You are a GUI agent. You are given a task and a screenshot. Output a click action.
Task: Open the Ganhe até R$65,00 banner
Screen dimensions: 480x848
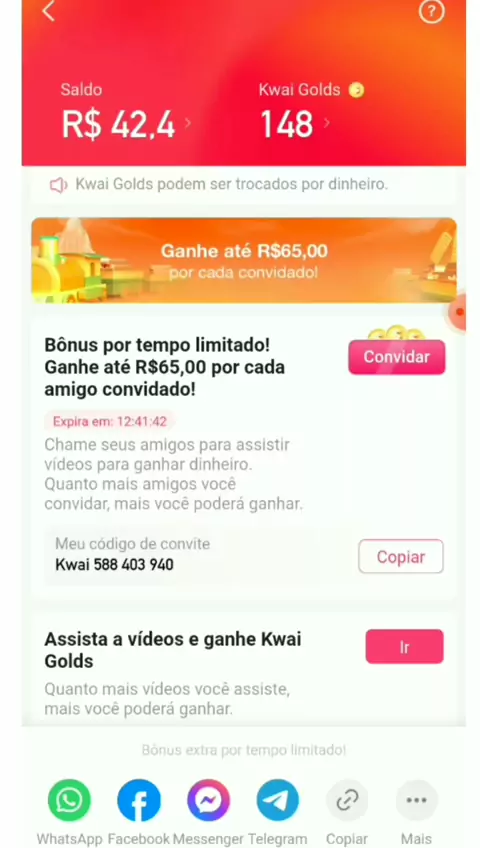[x=244, y=260]
